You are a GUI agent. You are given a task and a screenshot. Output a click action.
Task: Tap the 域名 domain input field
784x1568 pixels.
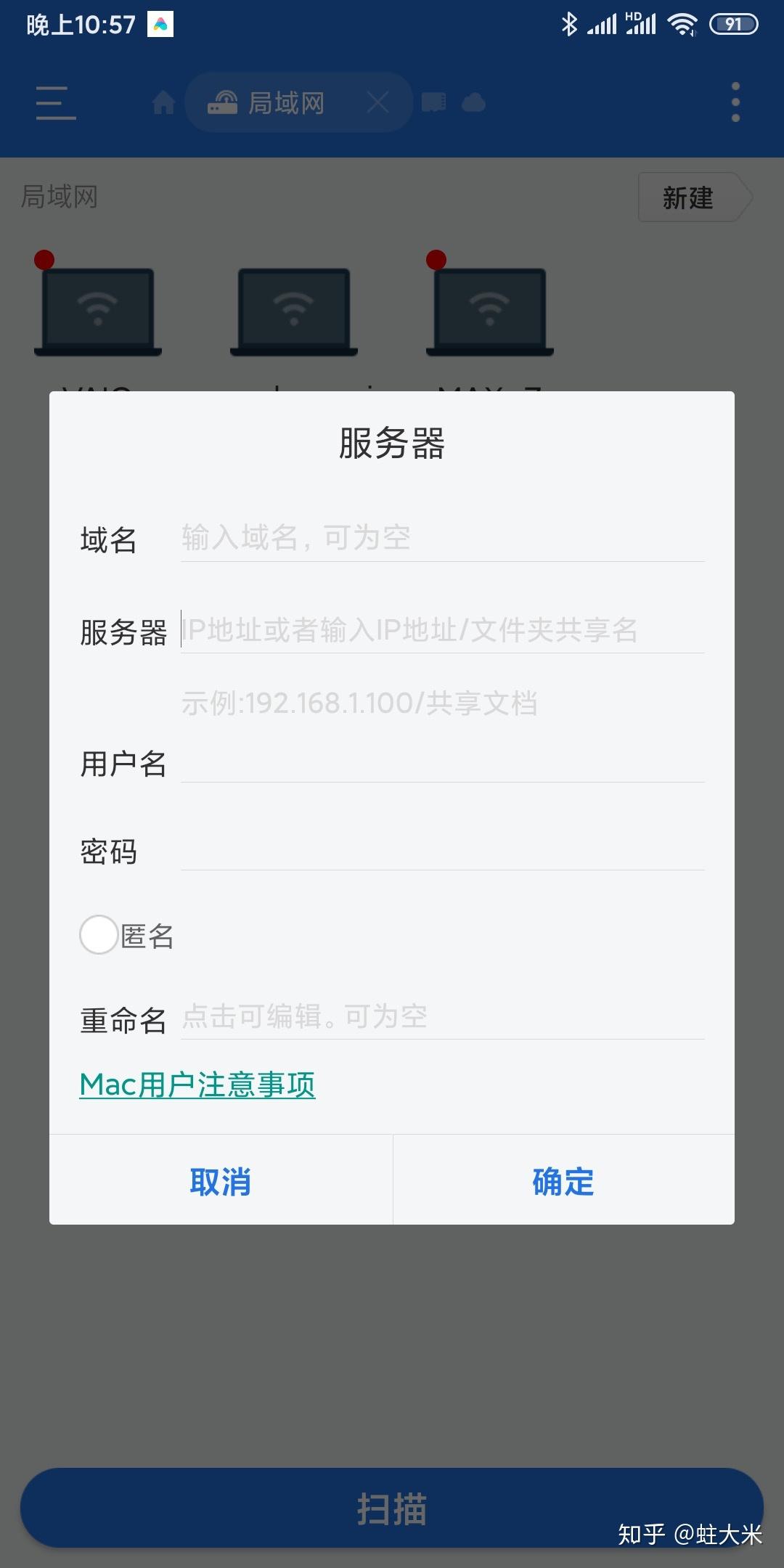click(441, 539)
